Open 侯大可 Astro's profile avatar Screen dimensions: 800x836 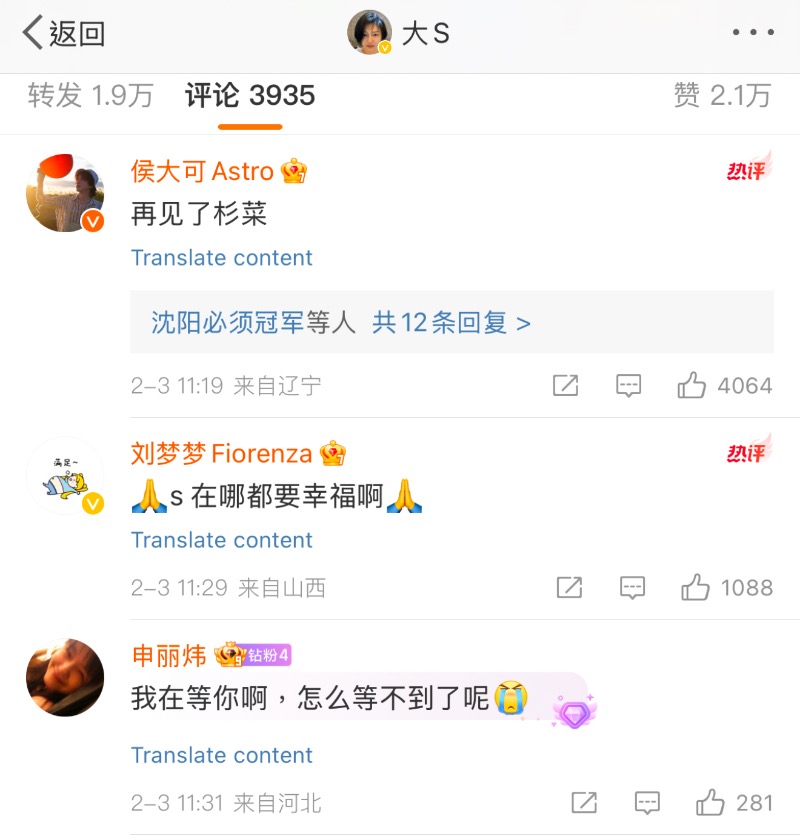(x=65, y=193)
